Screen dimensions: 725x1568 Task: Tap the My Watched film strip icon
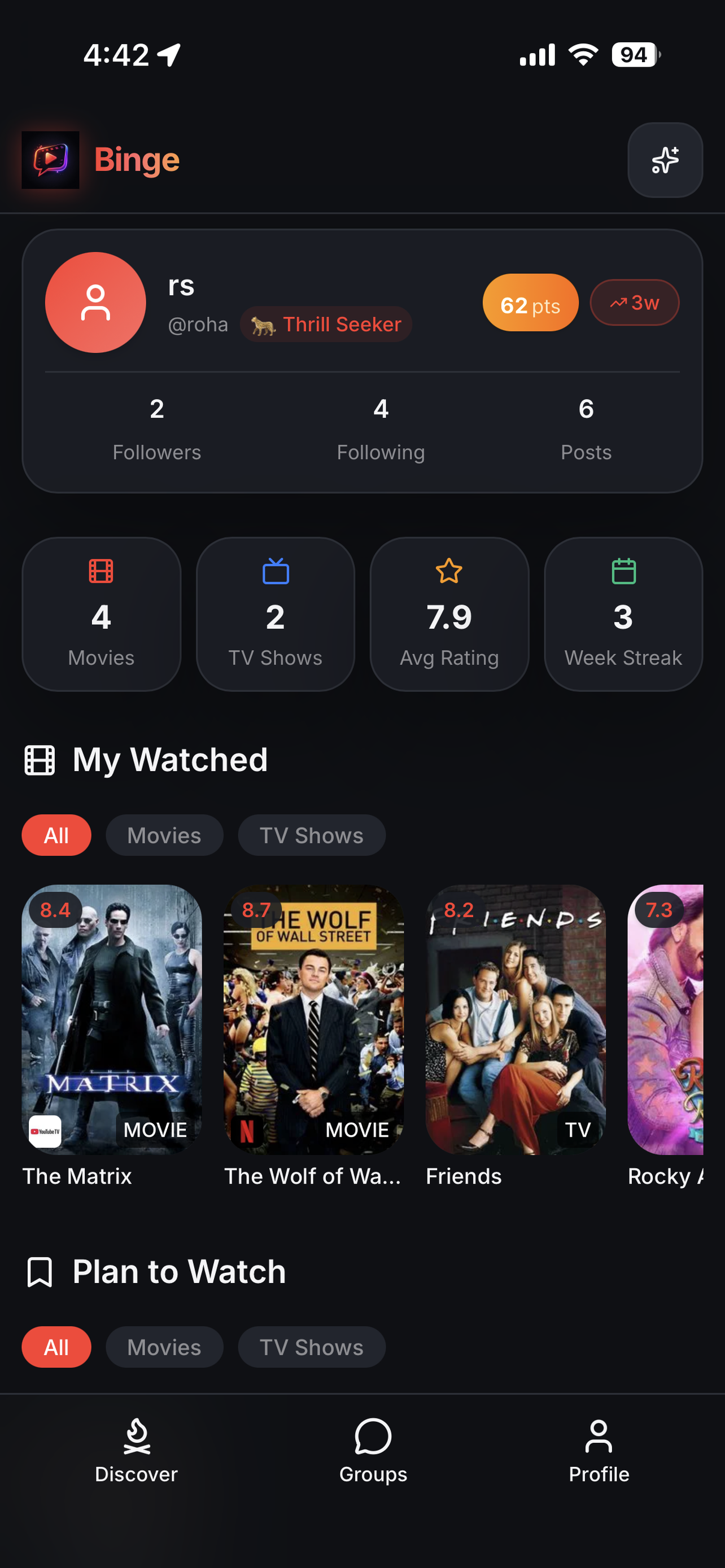pos(39,760)
